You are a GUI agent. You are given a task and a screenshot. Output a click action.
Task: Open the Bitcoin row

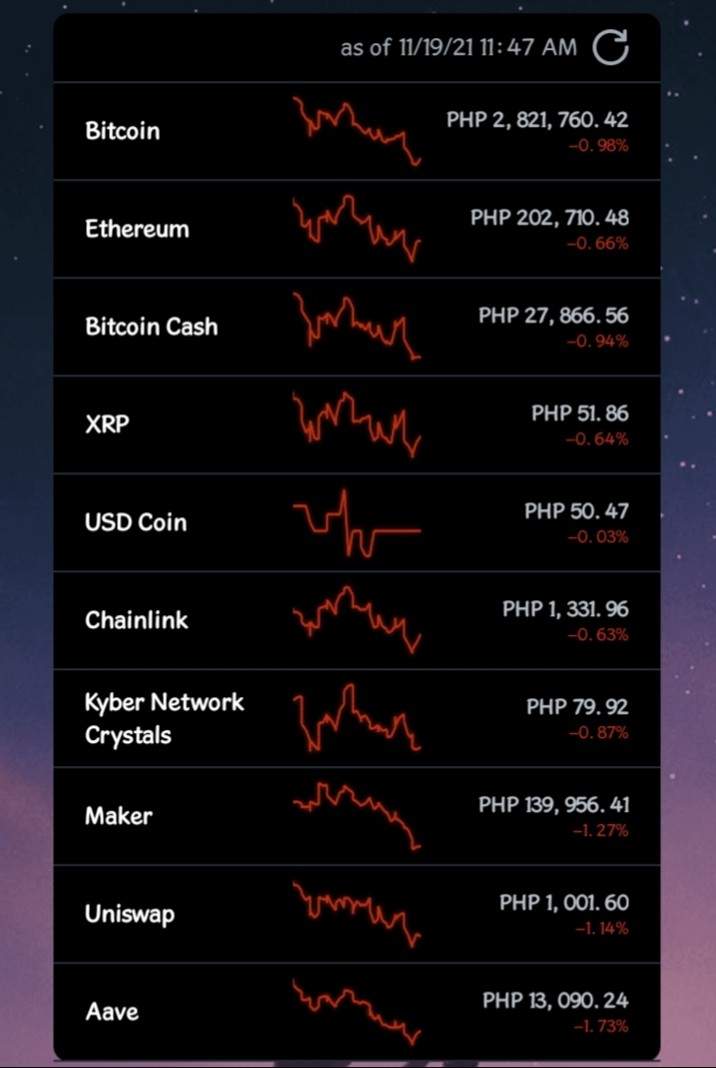tap(357, 131)
